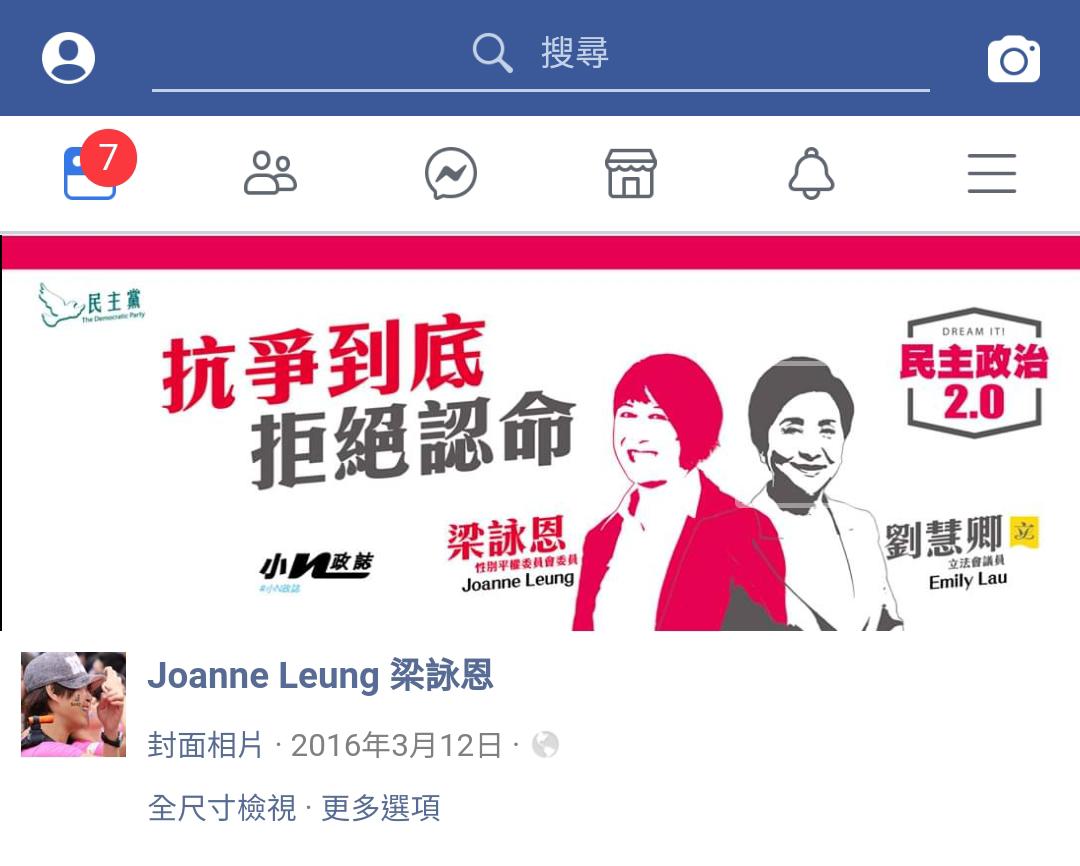Switch to the news feed tab
Viewport: 1080px width, 866px height.
click(x=91, y=174)
